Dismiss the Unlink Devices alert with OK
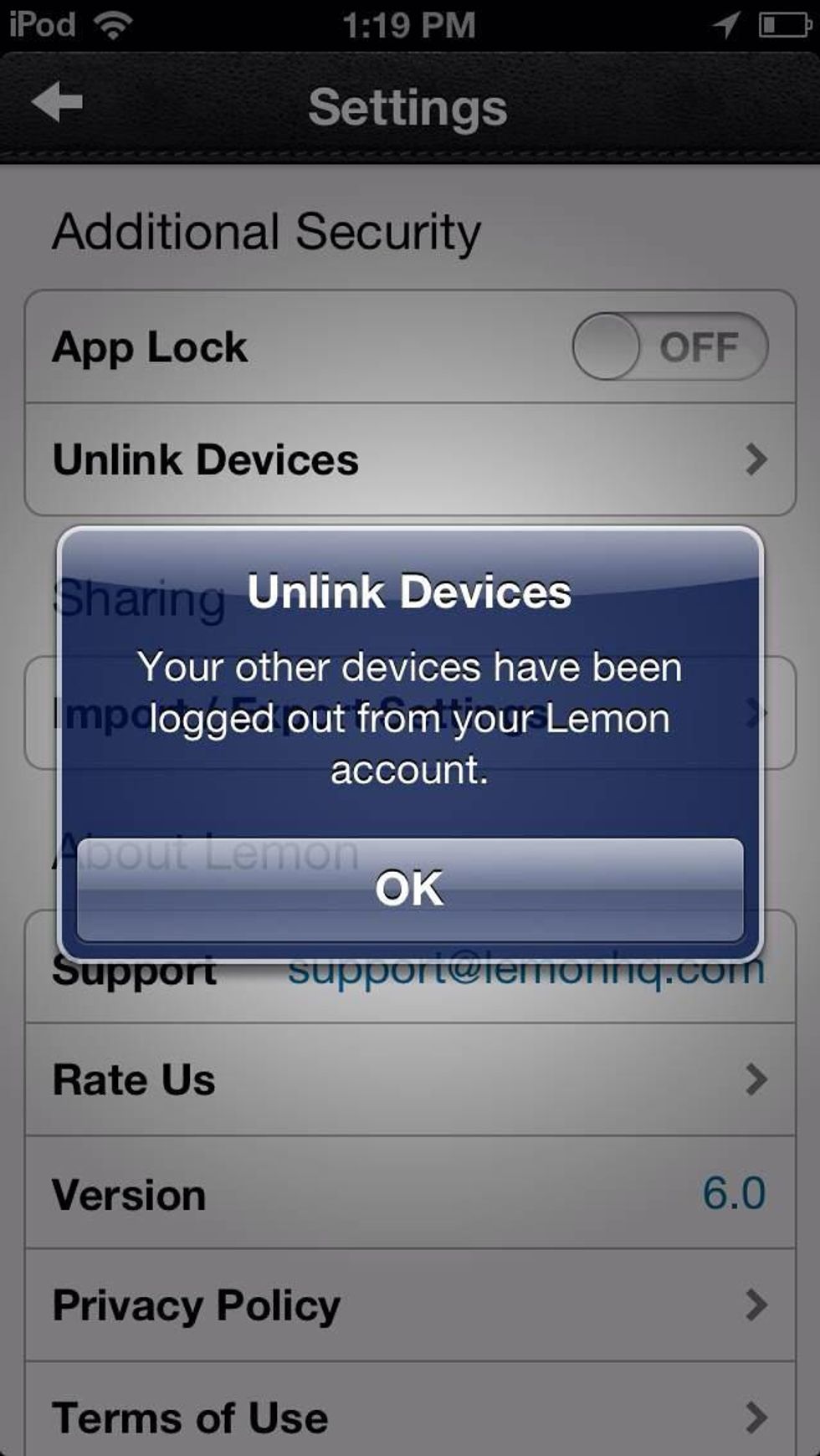Viewport: 820px width, 1456px height. click(409, 889)
